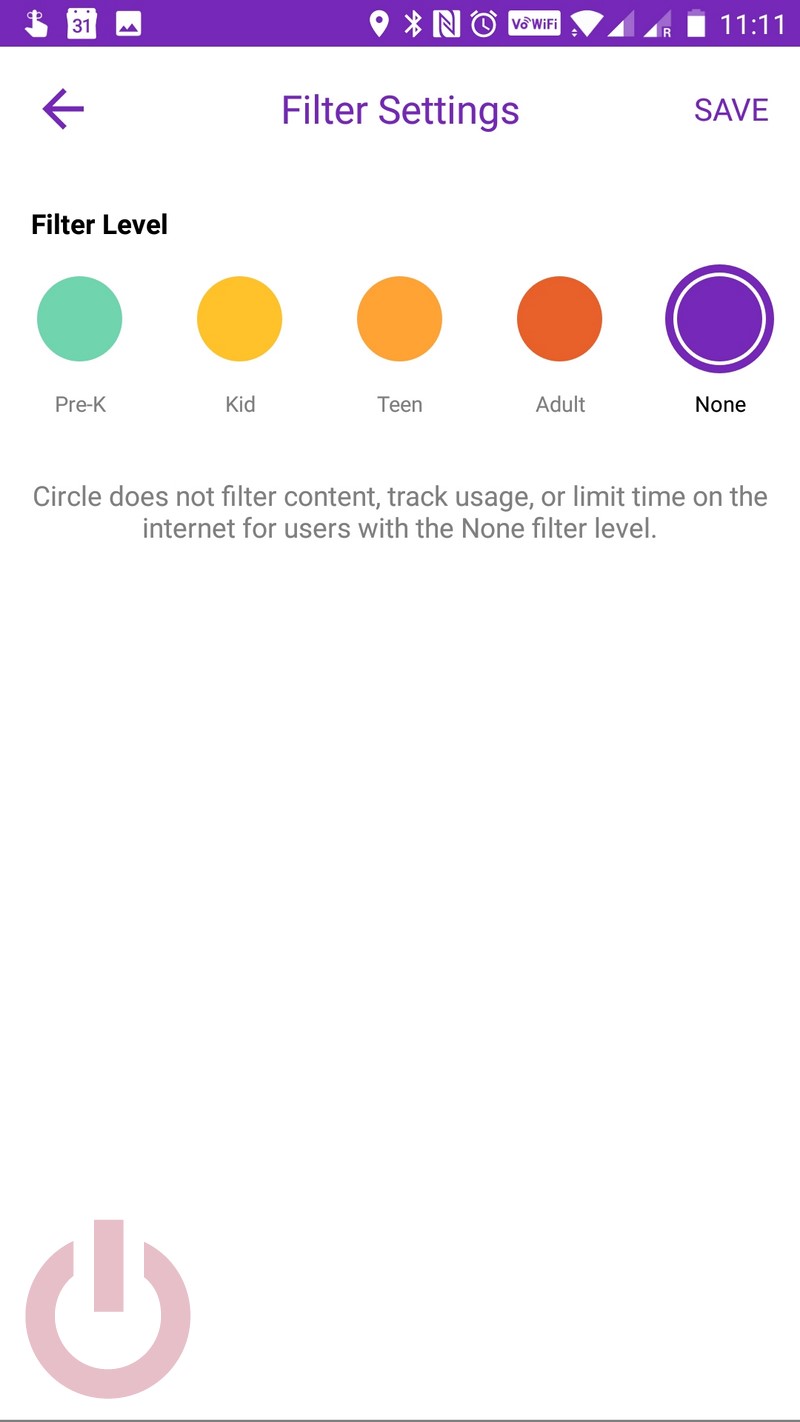Tap the None filter level circle
The width and height of the screenshot is (800, 1422).
tap(720, 319)
